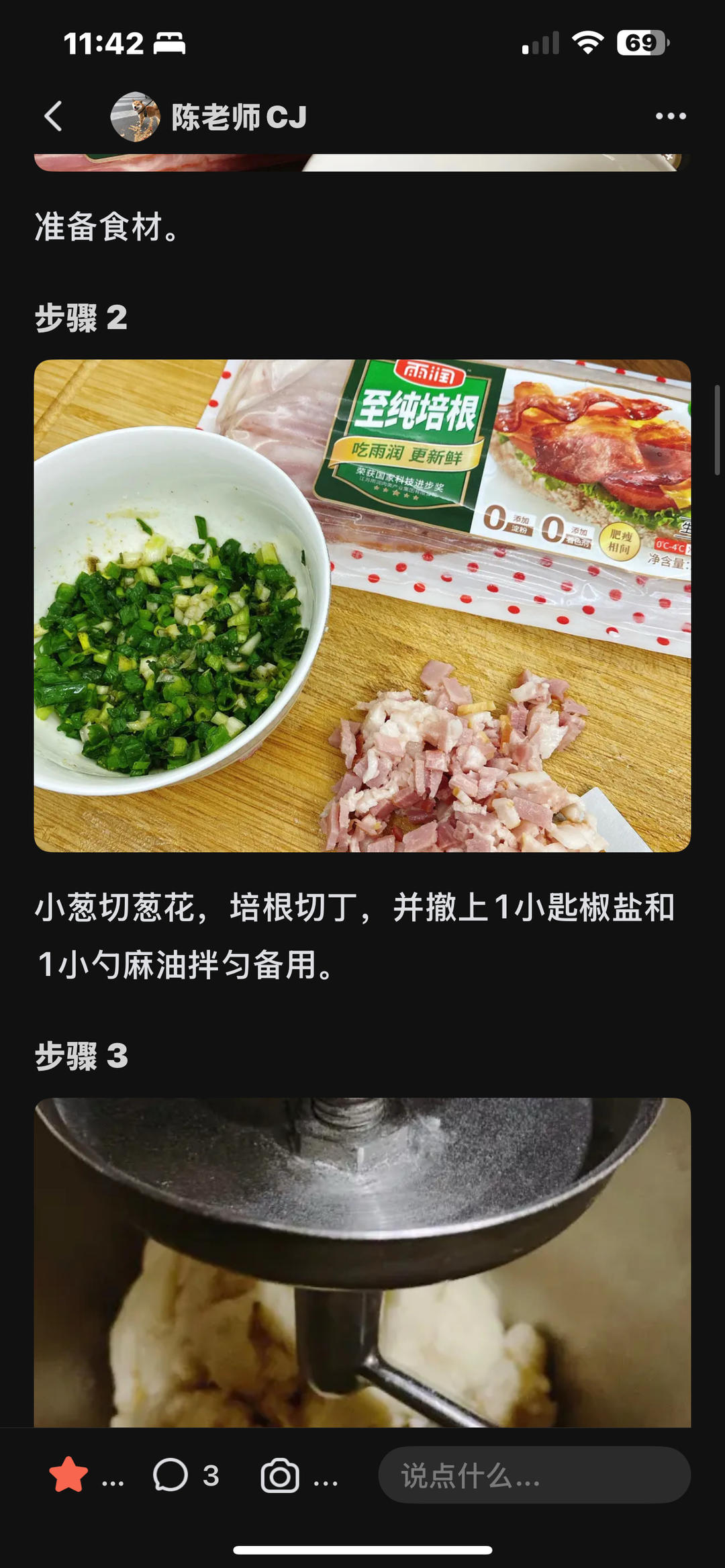The width and height of the screenshot is (725, 1568).
Task: Open the comments with 3 replies
Action: [171, 1475]
